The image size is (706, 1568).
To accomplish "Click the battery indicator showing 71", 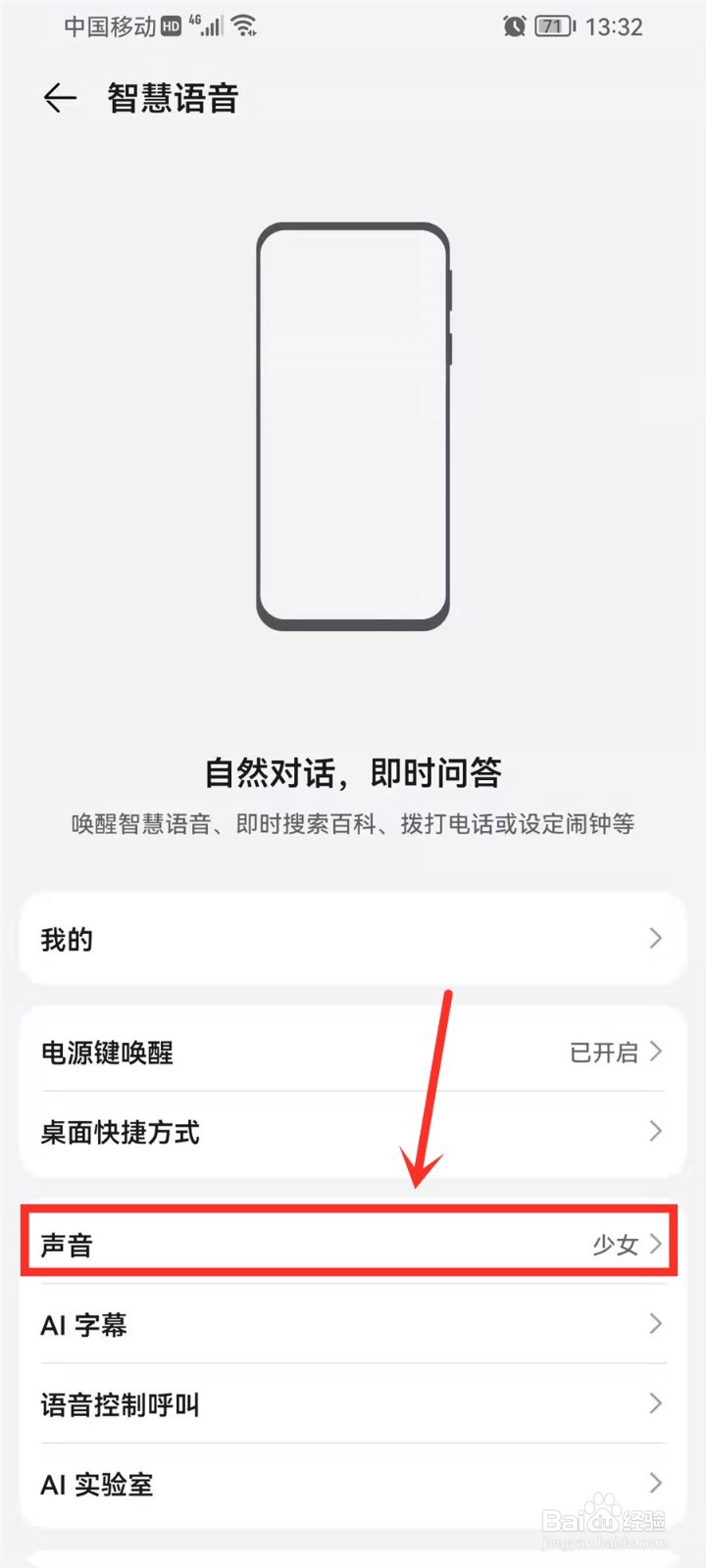I will click(x=552, y=26).
